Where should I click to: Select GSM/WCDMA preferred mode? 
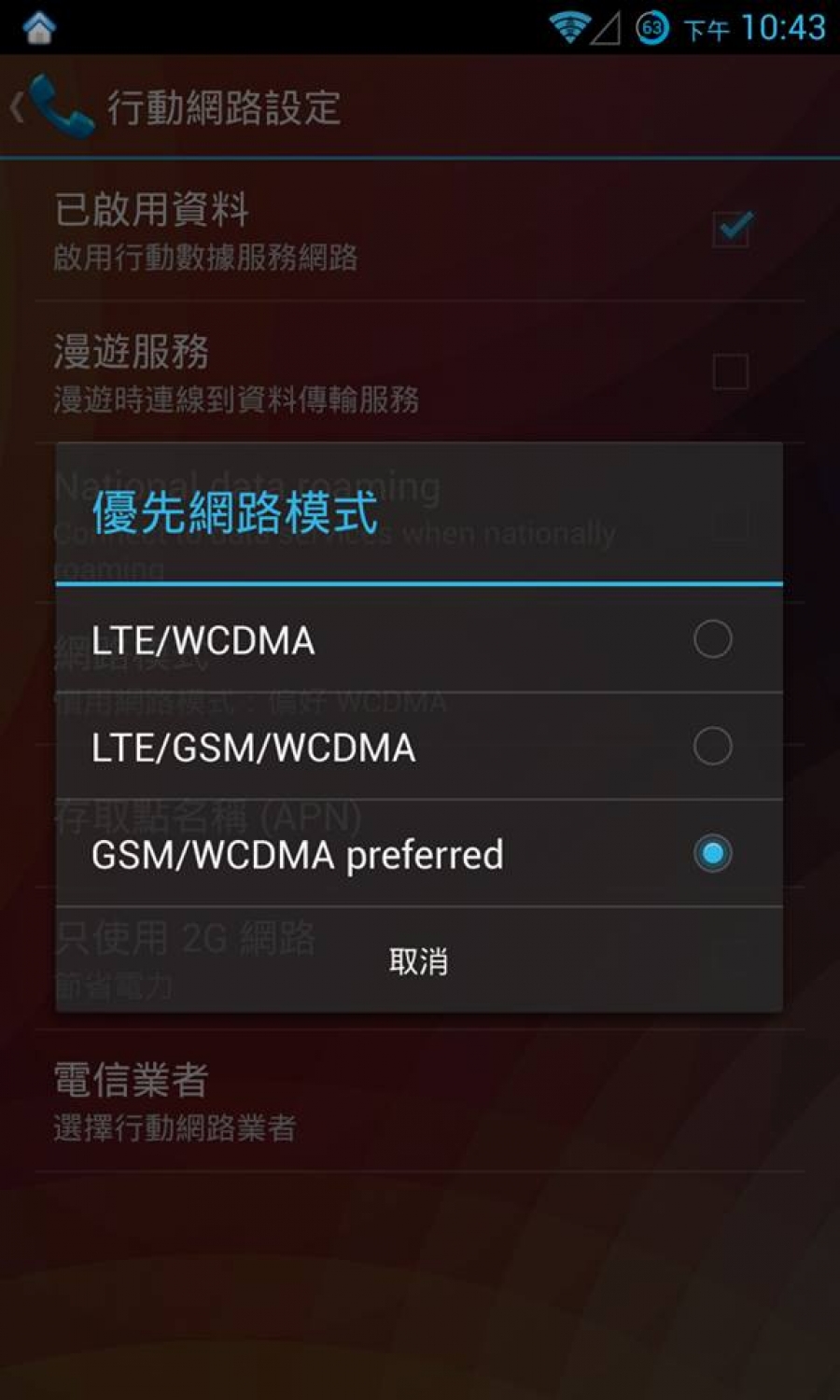tap(419, 854)
